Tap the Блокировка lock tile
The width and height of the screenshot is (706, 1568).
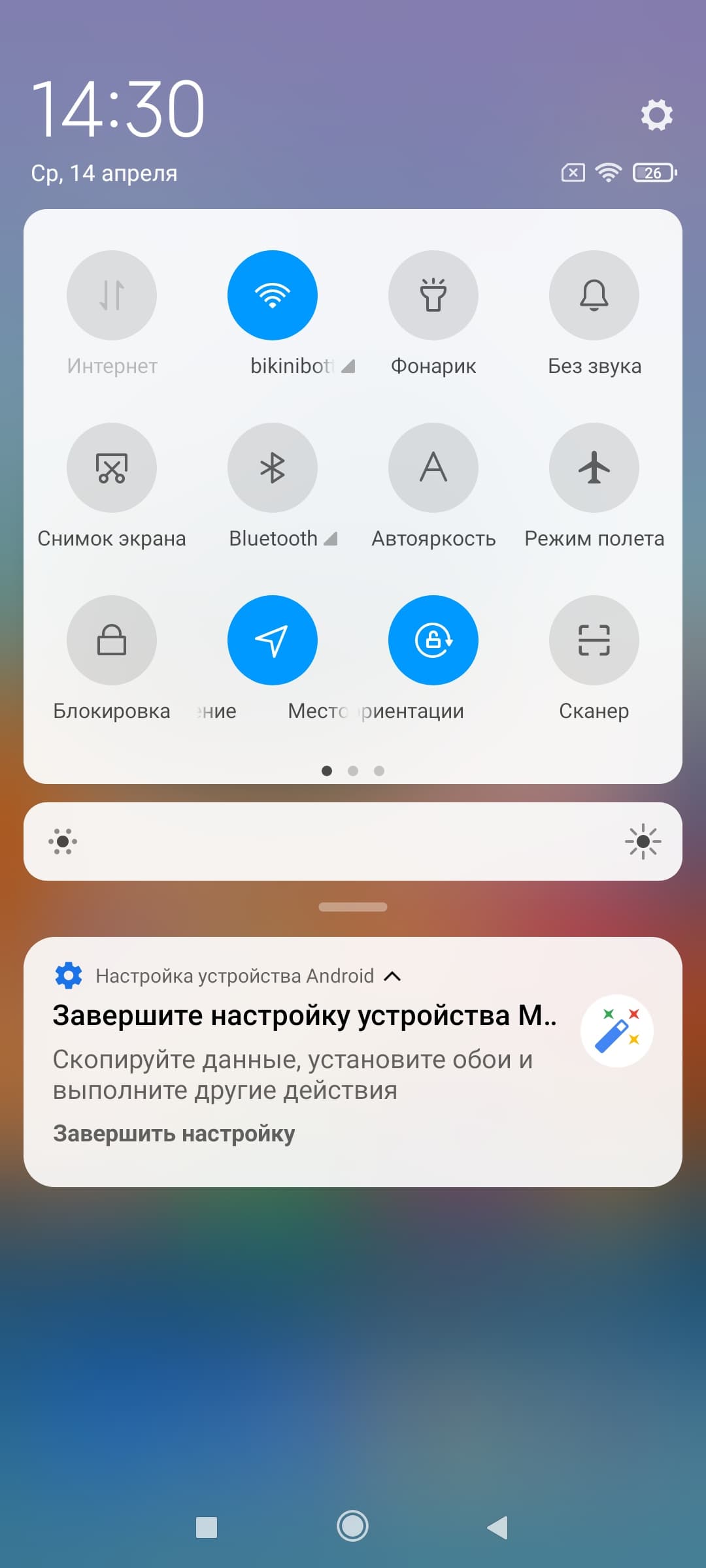click(x=112, y=640)
